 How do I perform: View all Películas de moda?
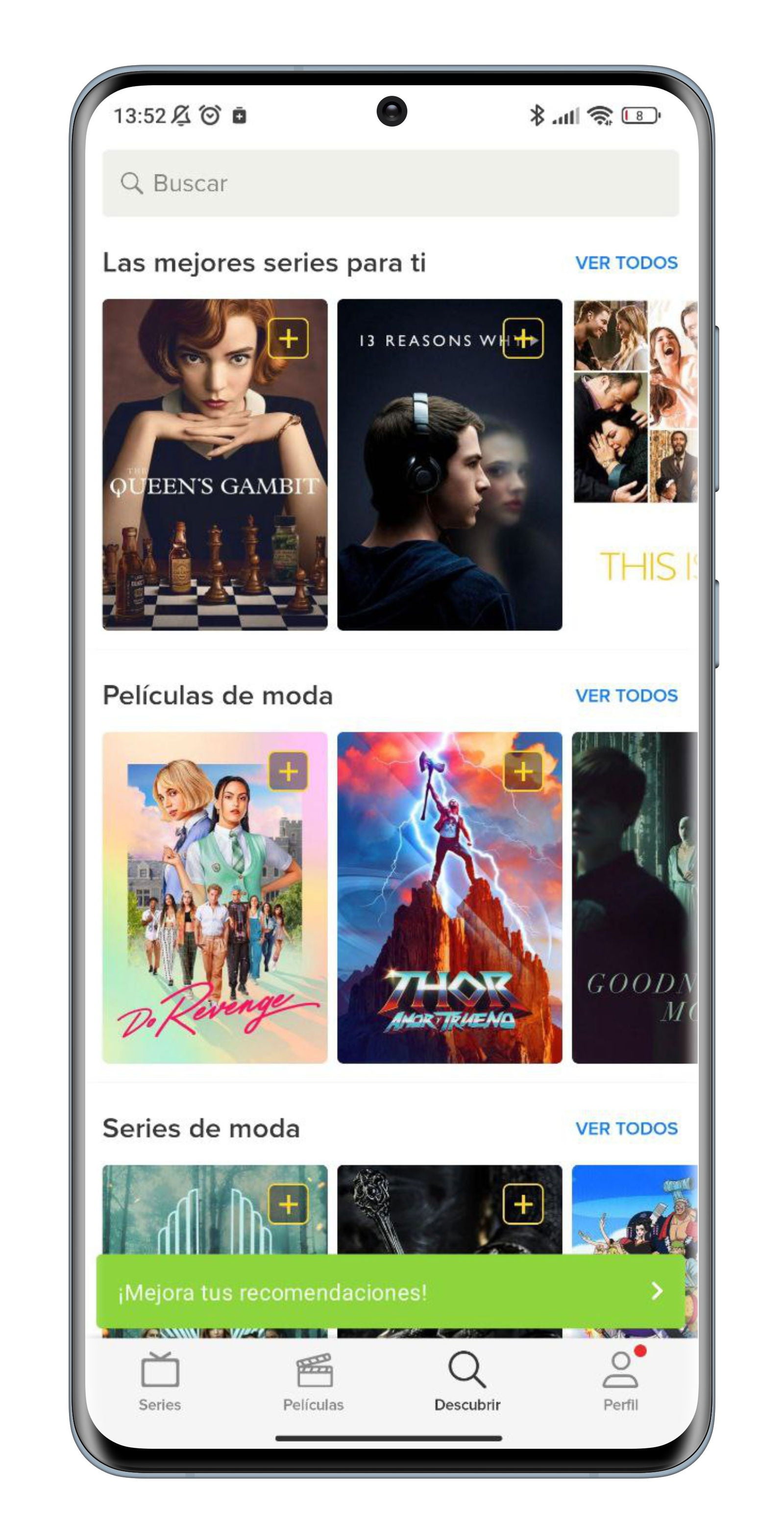pos(626,695)
